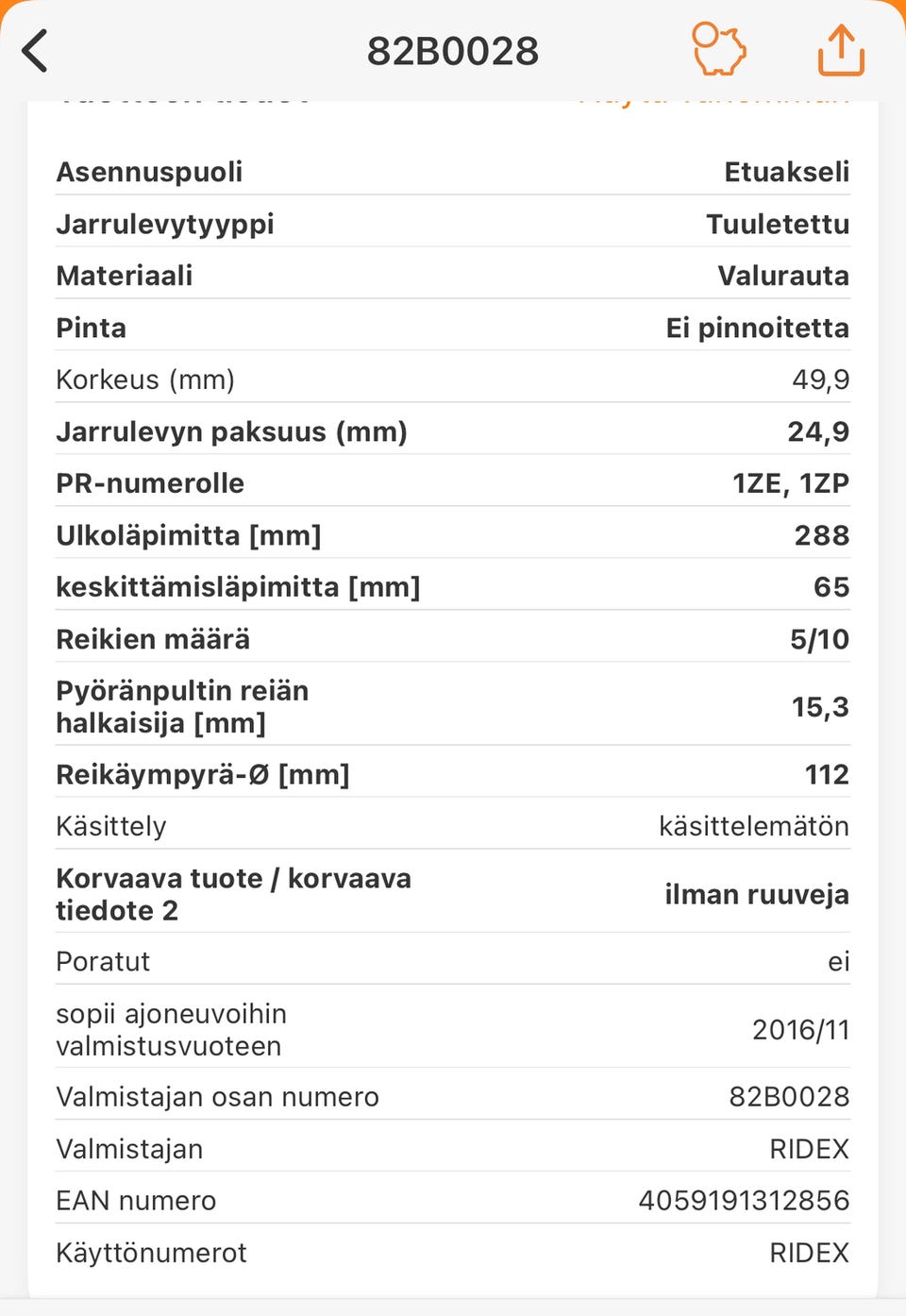Screen dimensions: 906x1316
Task: Select the Käyttönumerot value RIDEX
Action: click(809, 1252)
